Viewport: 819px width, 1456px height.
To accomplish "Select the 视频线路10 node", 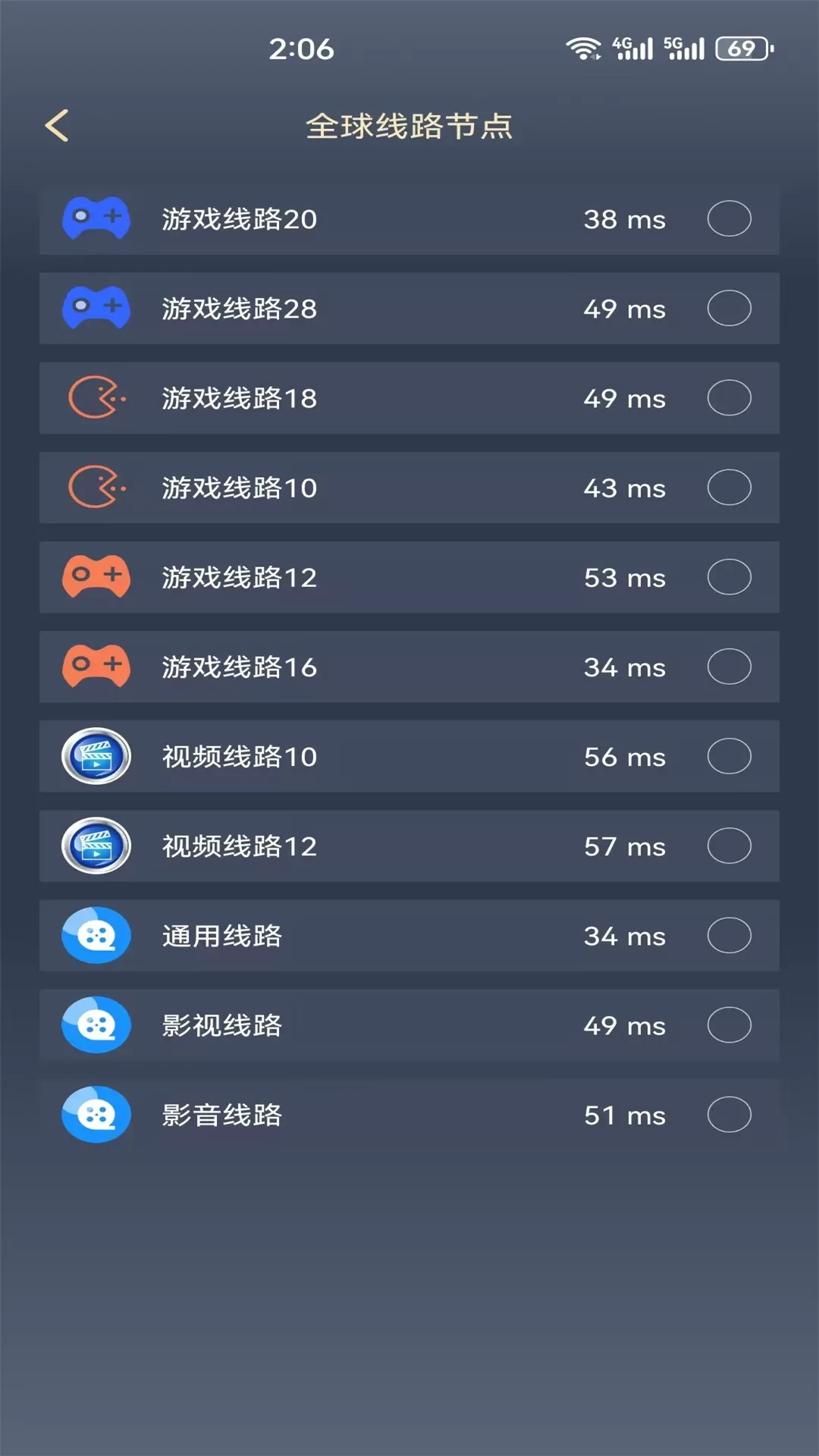I will tap(409, 756).
